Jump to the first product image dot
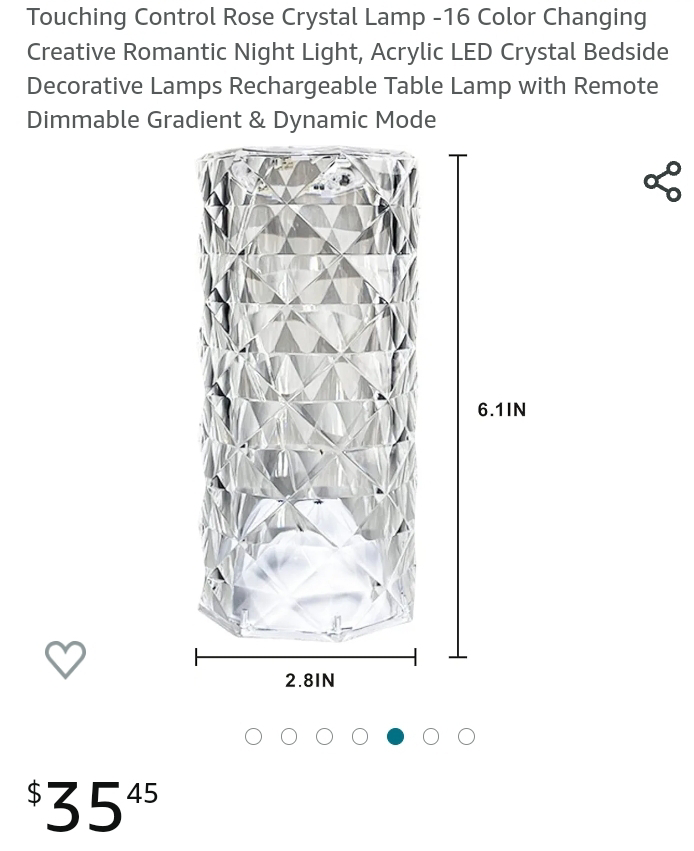 254,737
